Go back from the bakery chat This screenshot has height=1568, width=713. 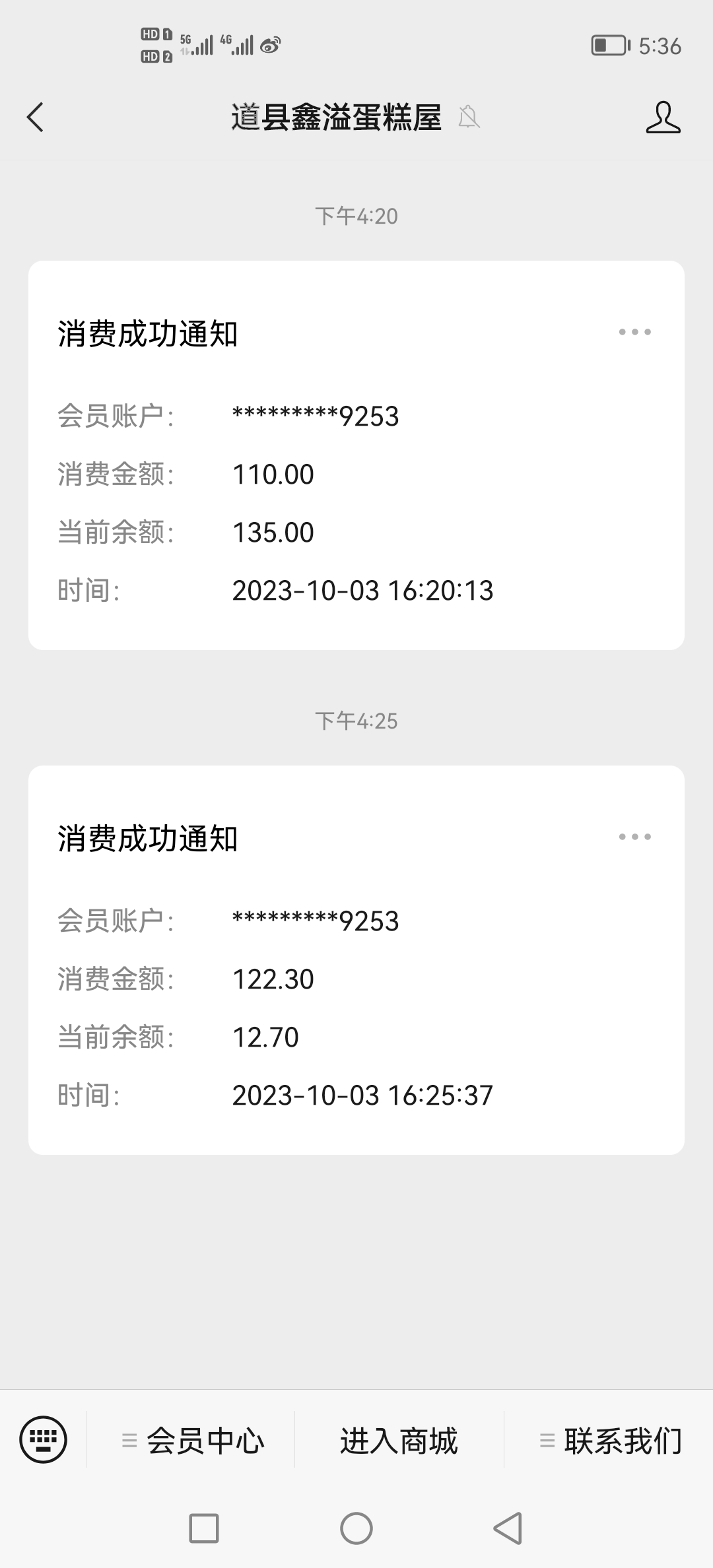[x=35, y=117]
